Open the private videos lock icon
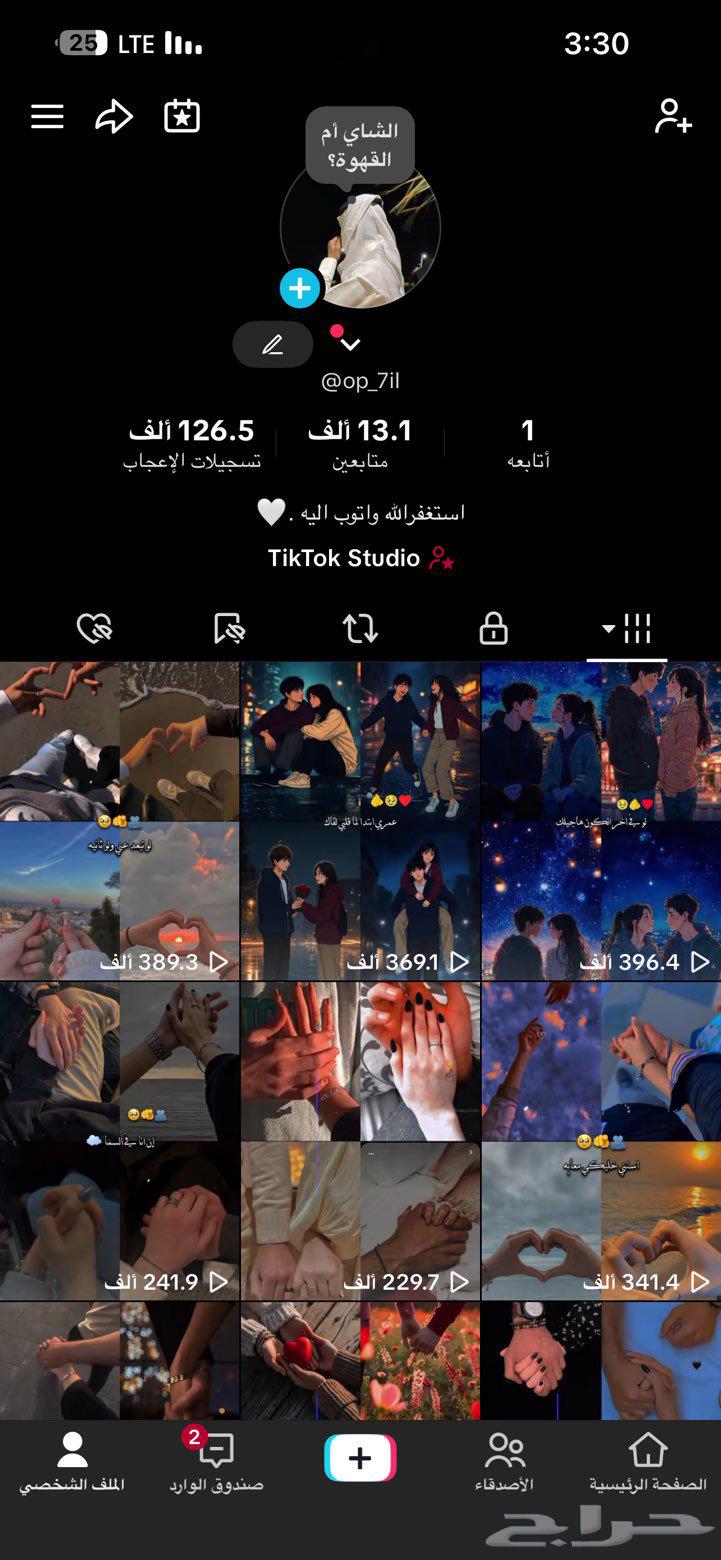The height and width of the screenshot is (1560, 721). pyautogui.click(x=494, y=629)
